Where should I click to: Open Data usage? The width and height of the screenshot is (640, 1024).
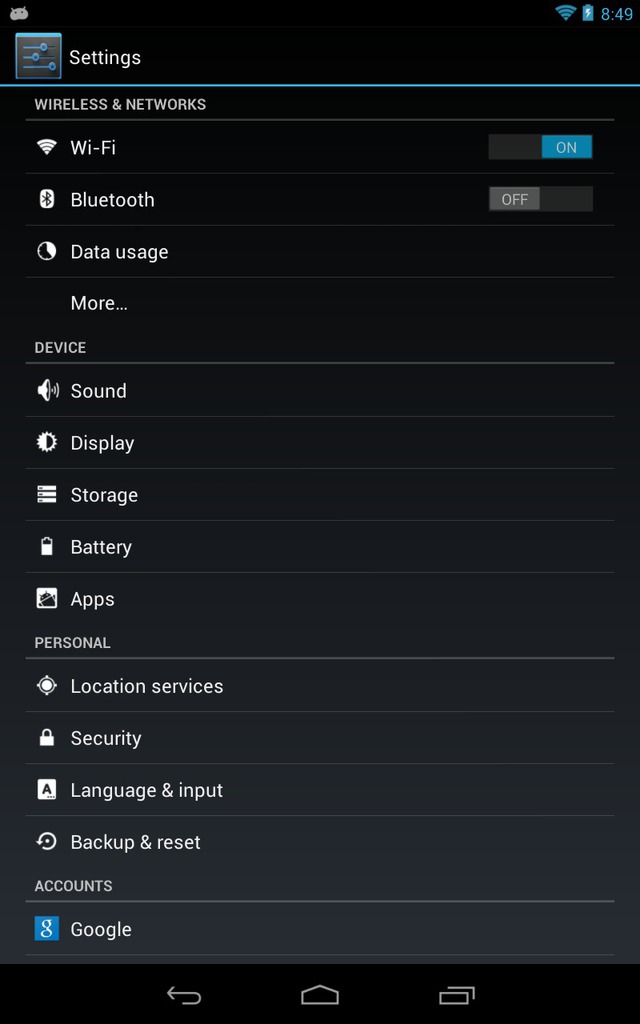coord(320,251)
